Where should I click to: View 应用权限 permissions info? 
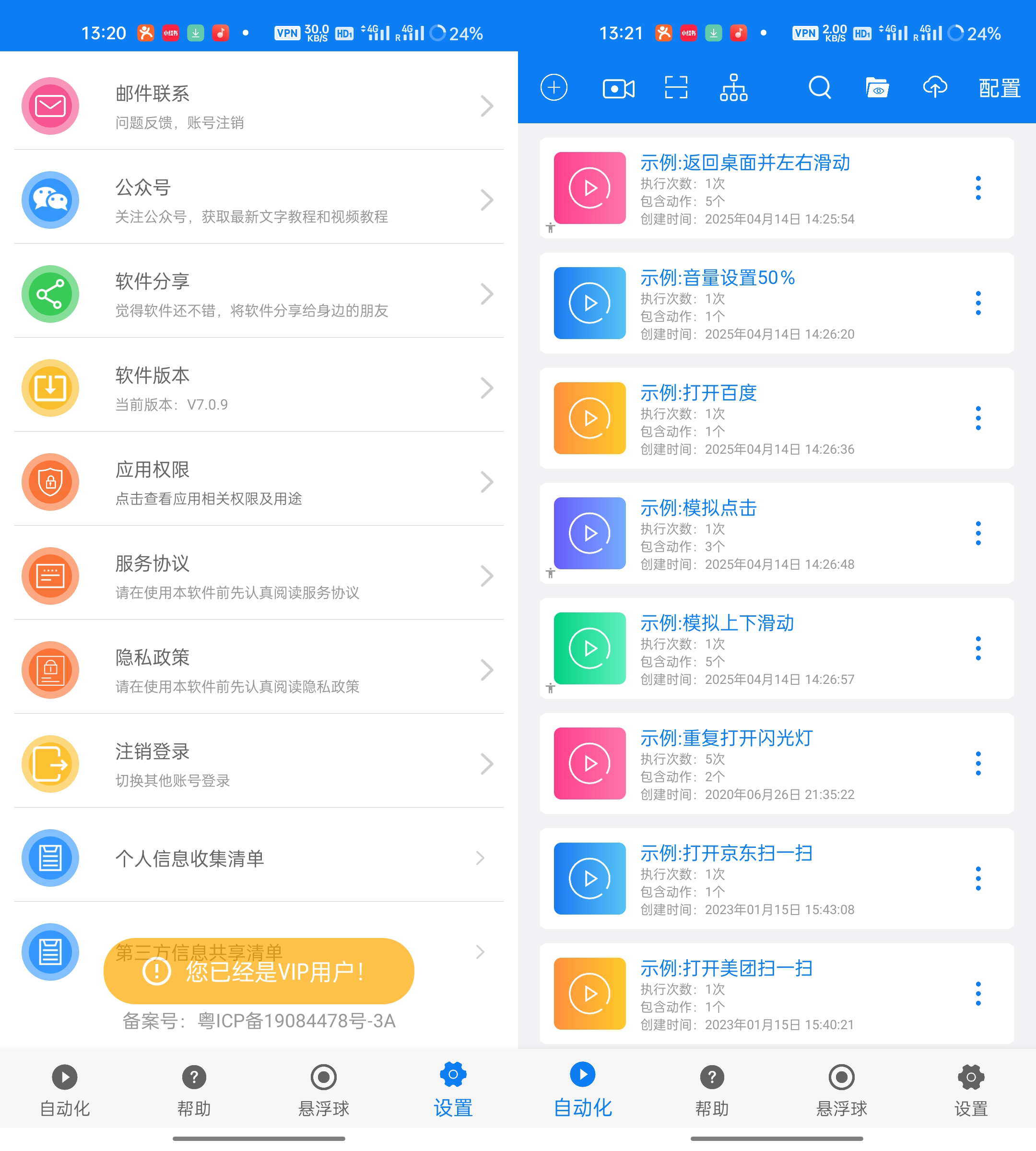pyautogui.click(x=259, y=482)
